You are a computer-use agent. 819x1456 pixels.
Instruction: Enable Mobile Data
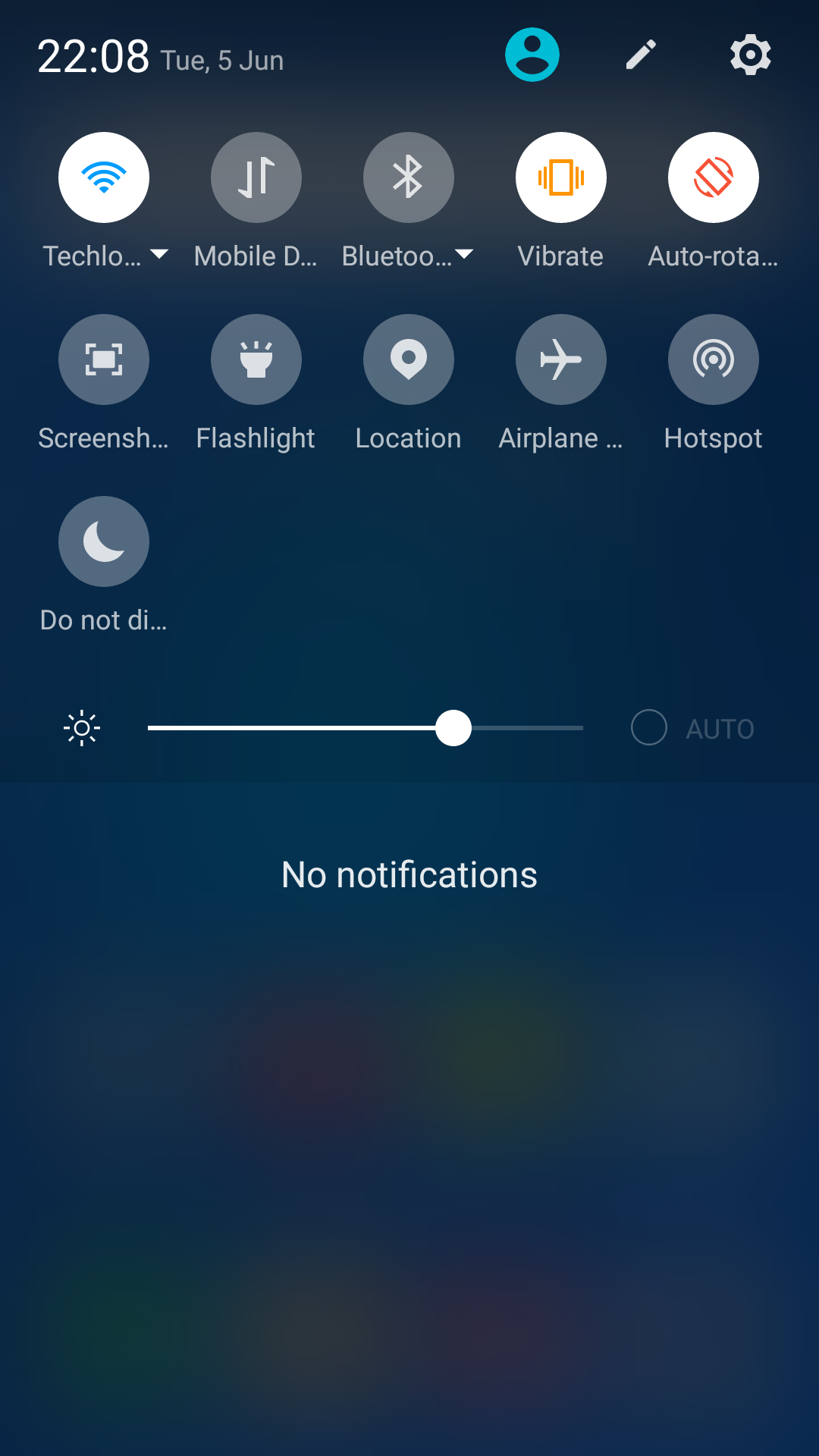pyautogui.click(x=256, y=177)
